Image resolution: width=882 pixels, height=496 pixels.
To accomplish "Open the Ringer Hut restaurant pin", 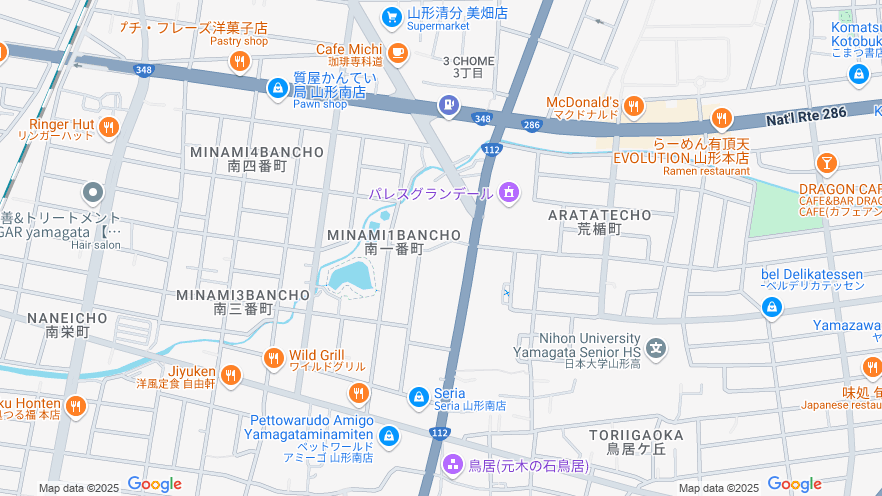I will (109, 127).
